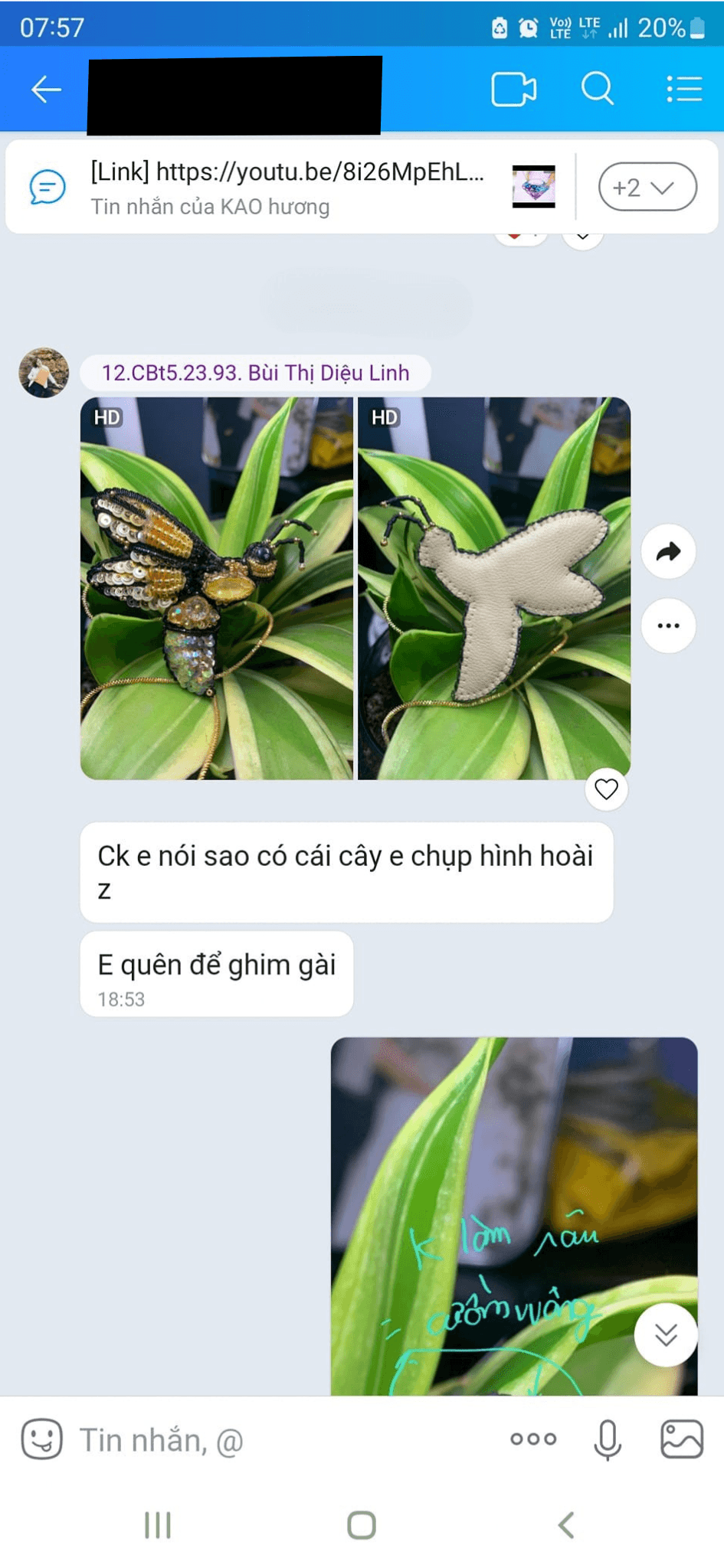Expand the +2 pinned messages
The width and height of the screenshot is (724, 1568).
coord(647,187)
